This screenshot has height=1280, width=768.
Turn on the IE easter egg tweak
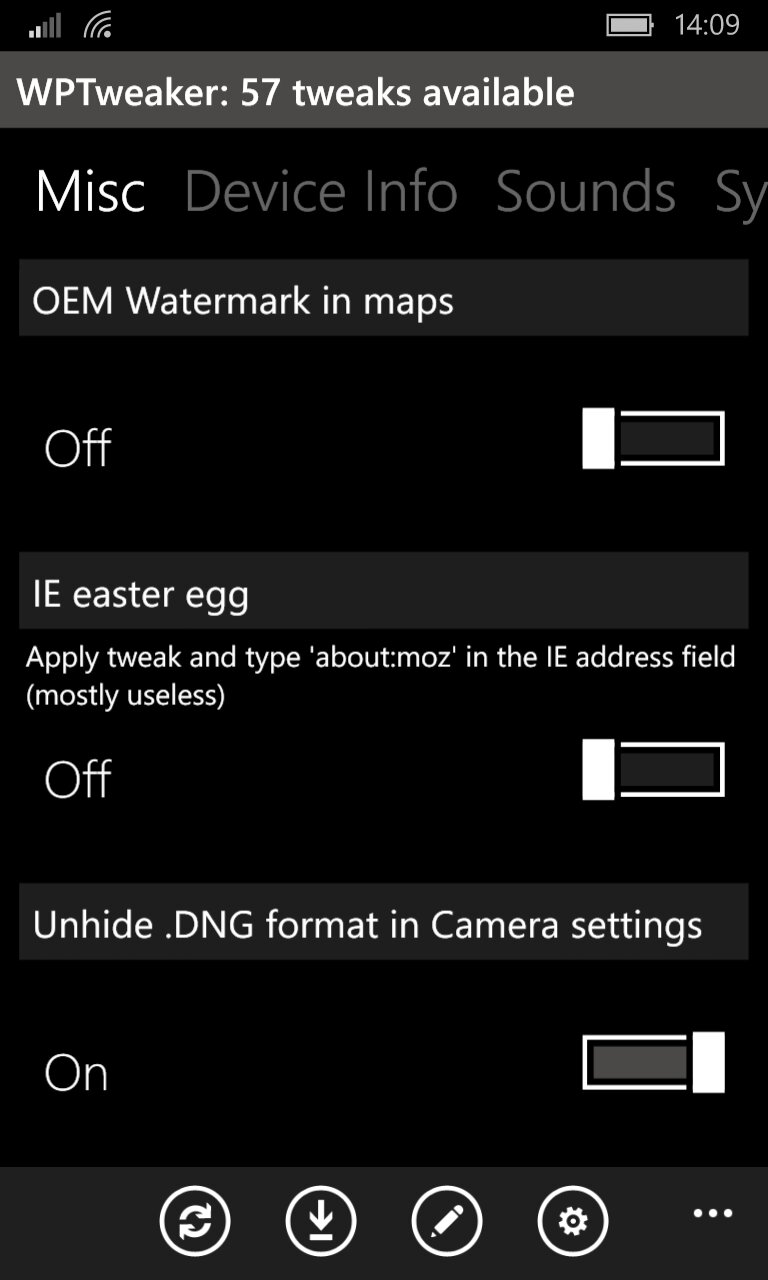(x=653, y=770)
